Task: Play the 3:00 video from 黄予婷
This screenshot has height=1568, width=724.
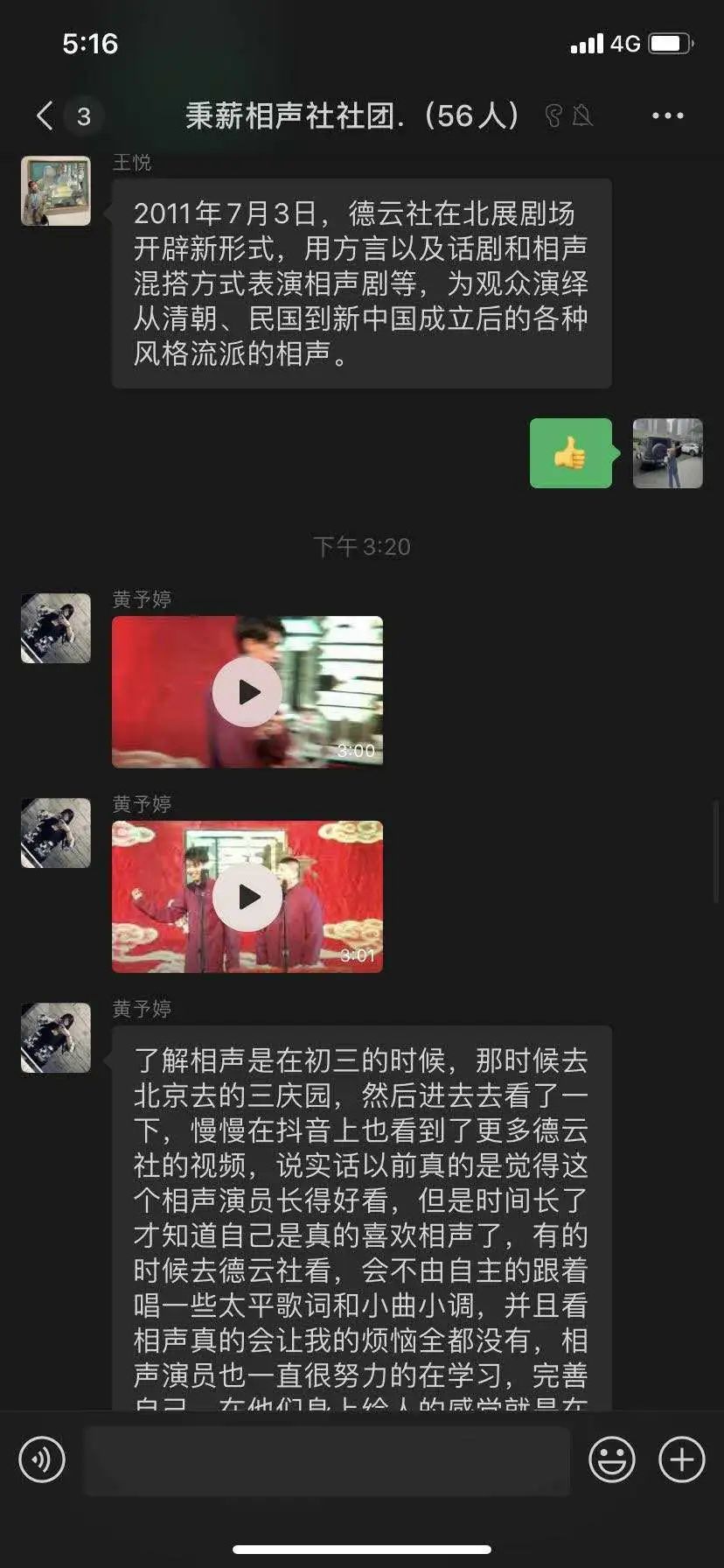Action: tap(247, 692)
